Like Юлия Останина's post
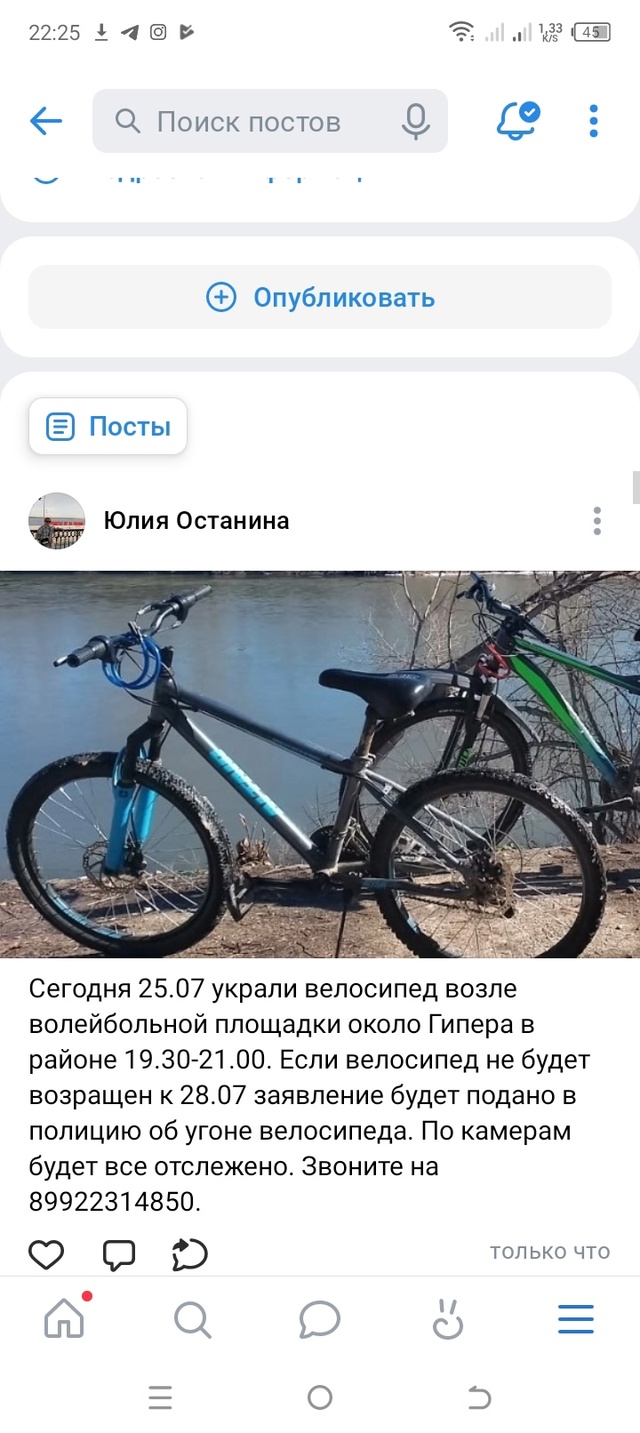Screen dimensions: 640x1433 click(x=46, y=1254)
